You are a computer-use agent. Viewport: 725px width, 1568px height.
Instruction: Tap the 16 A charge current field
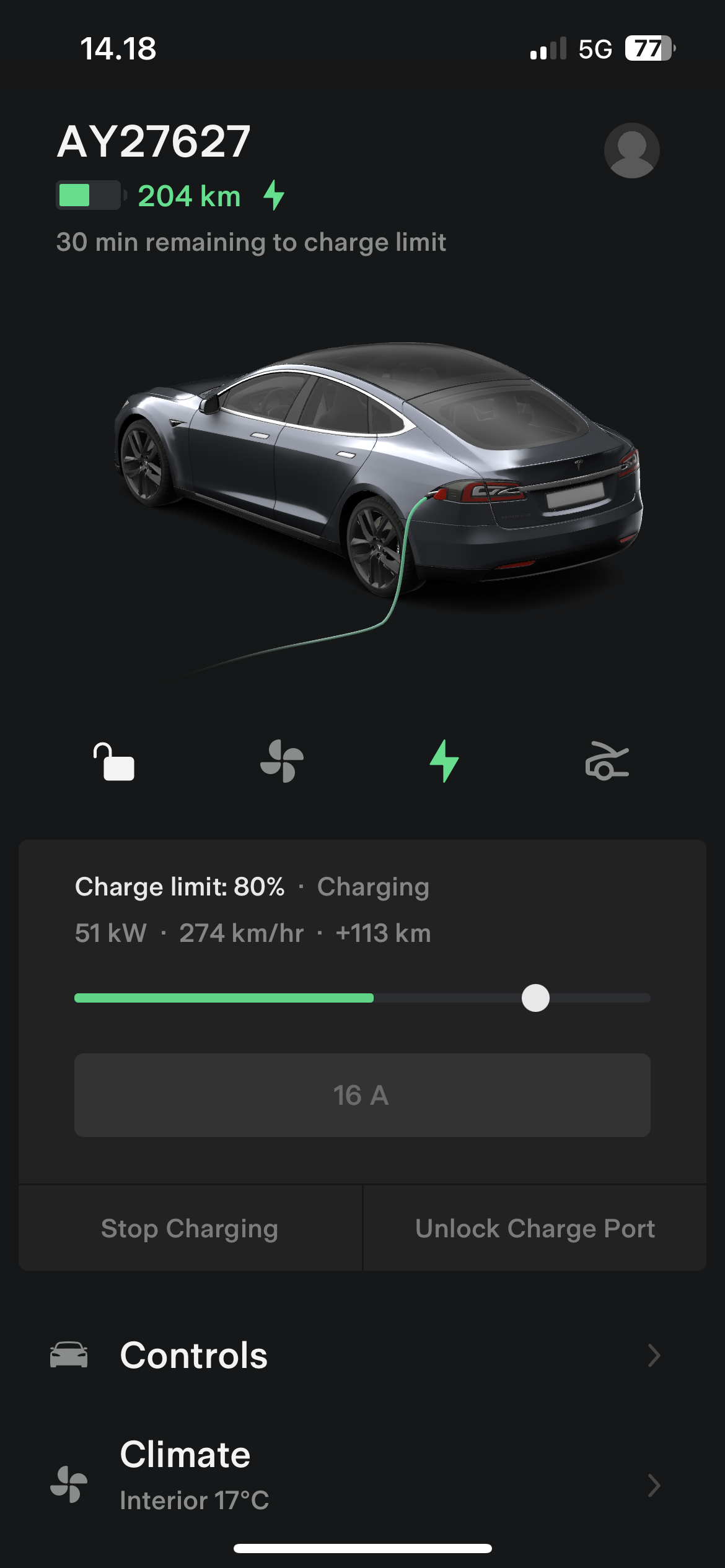362,1095
